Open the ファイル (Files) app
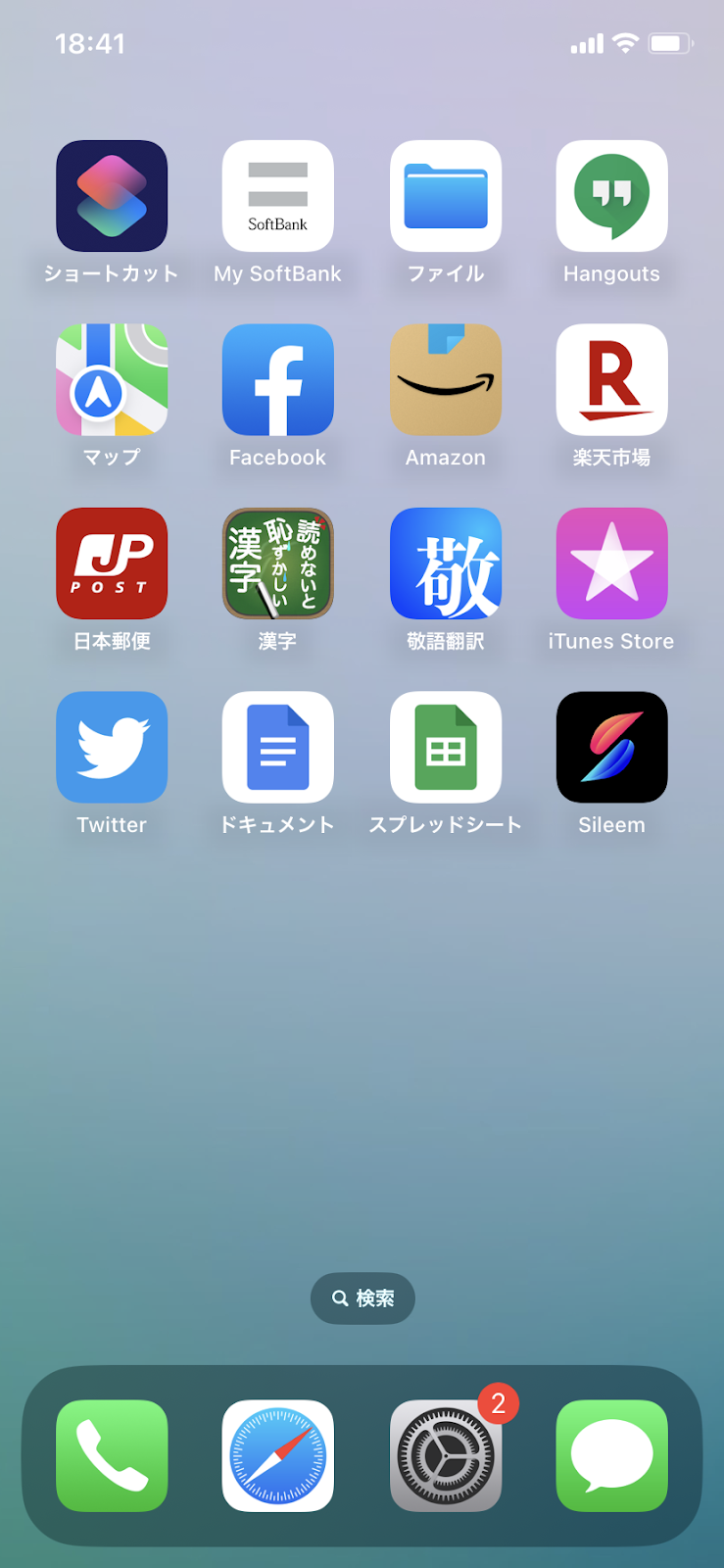The image size is (724, 1568). tap(446, 196)
